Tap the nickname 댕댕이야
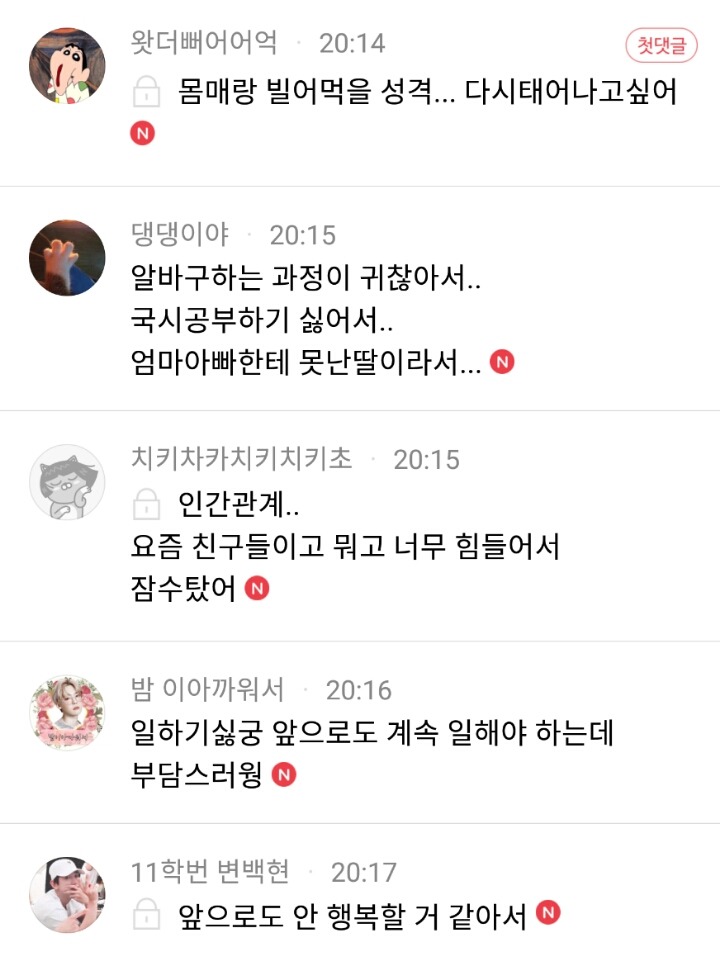720x961 pixels. pyautogui.click(x=179, y=235)
